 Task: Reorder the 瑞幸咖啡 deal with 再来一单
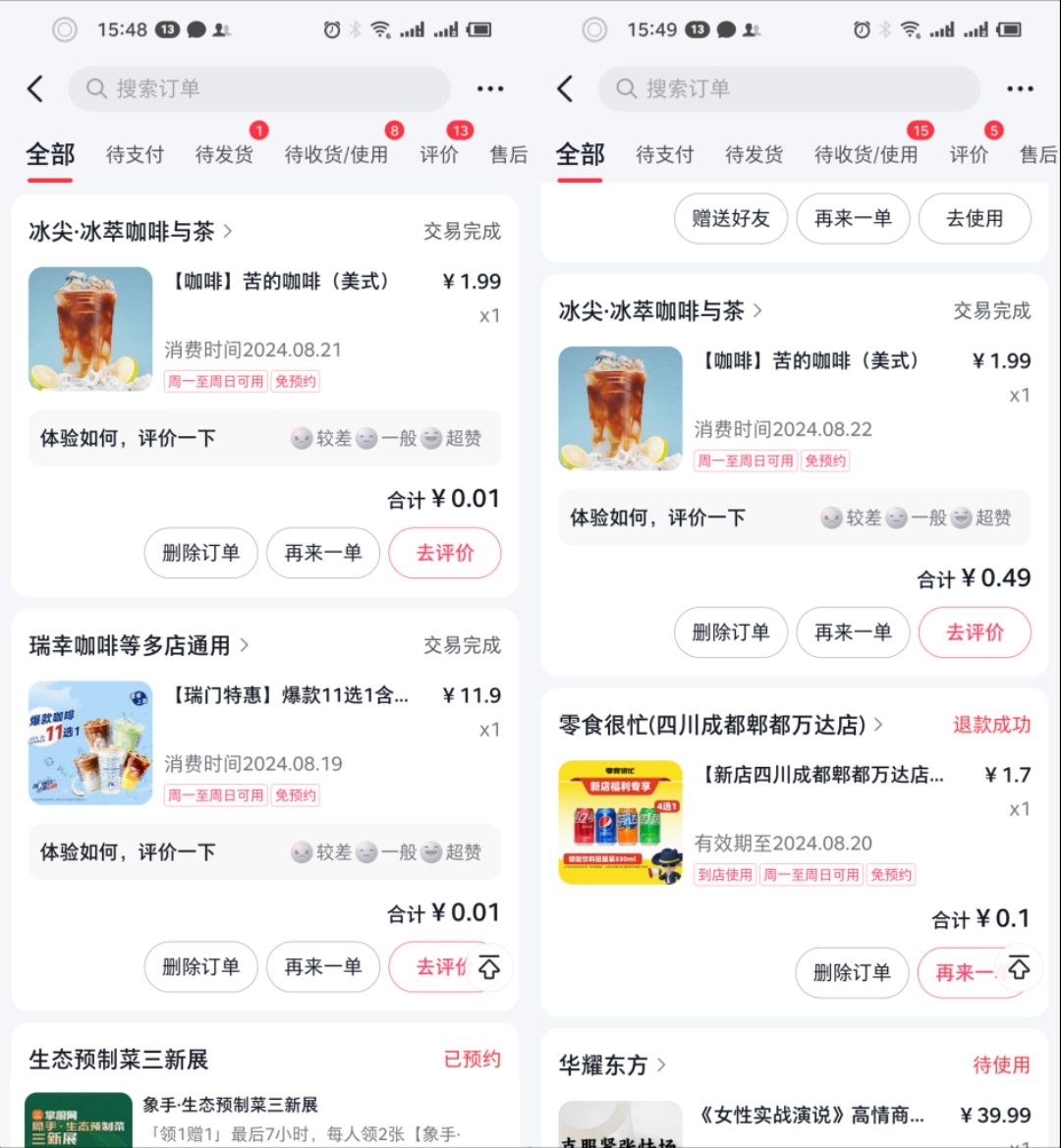point(323,966)
